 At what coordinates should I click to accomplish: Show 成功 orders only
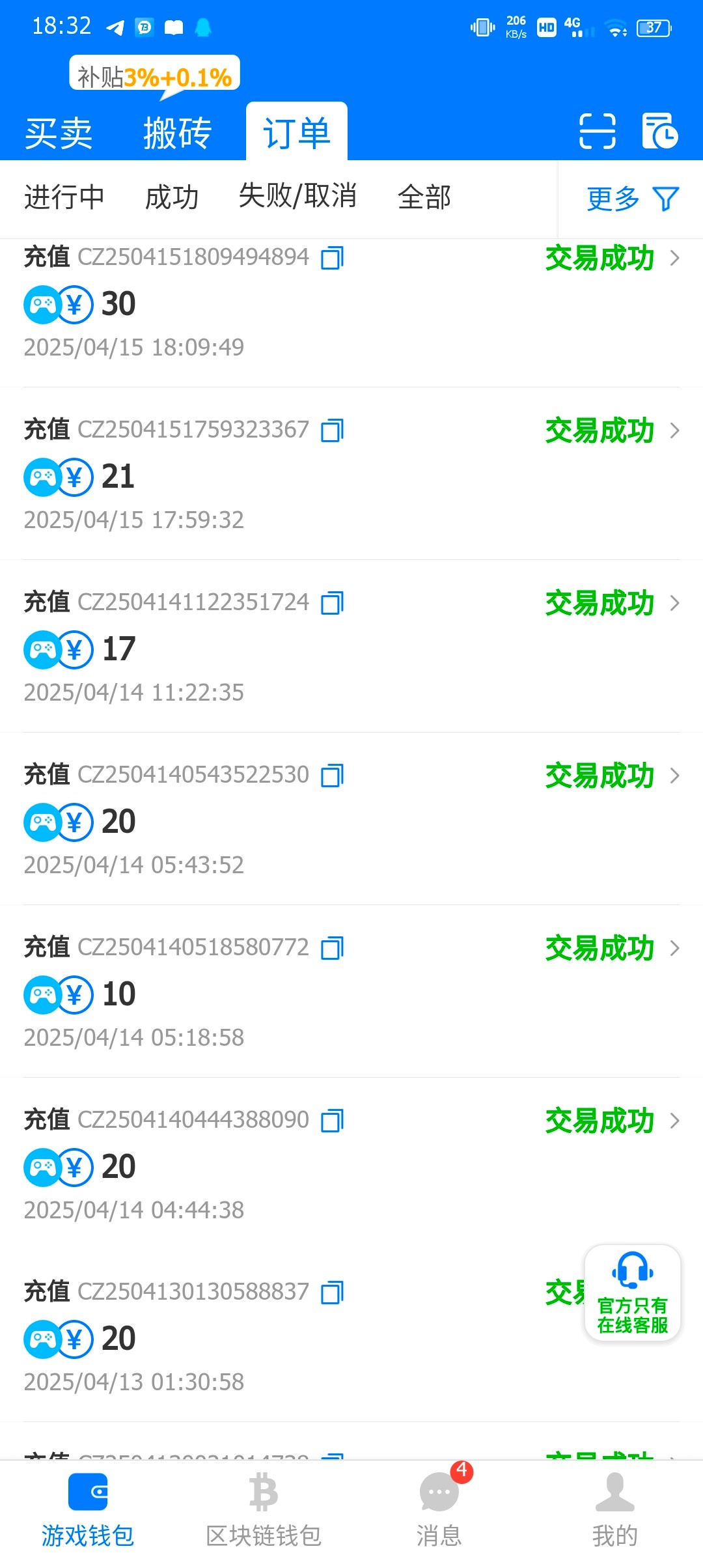point(171,197)
